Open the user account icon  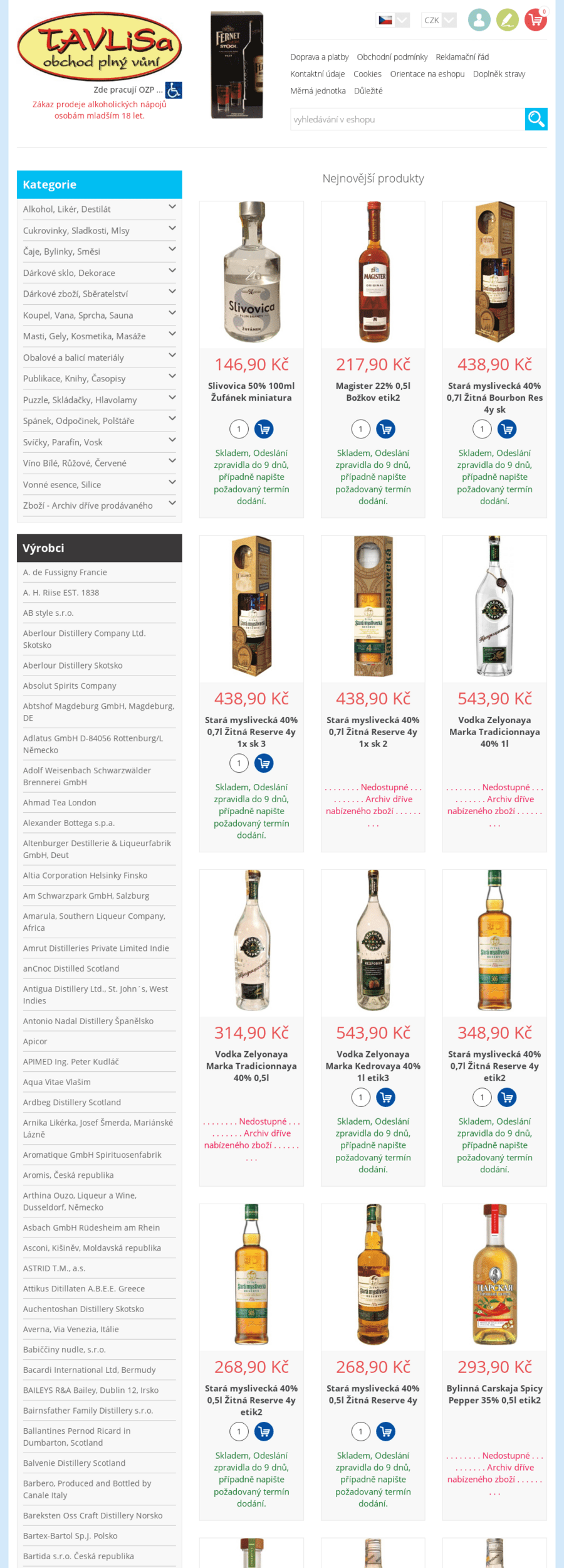(x=479, y=19)
